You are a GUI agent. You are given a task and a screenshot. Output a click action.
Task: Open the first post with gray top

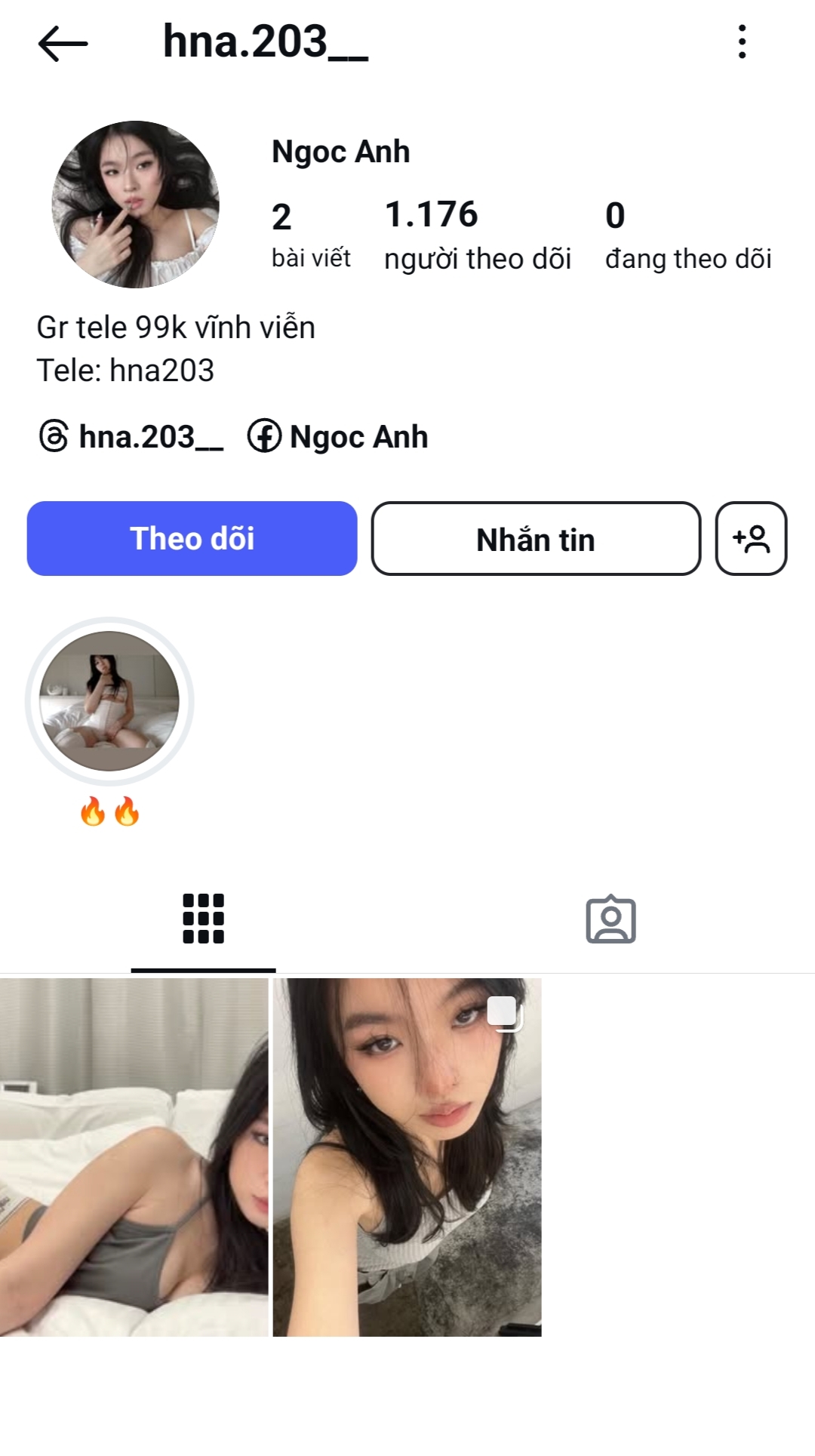click(x=134, y=1157)
